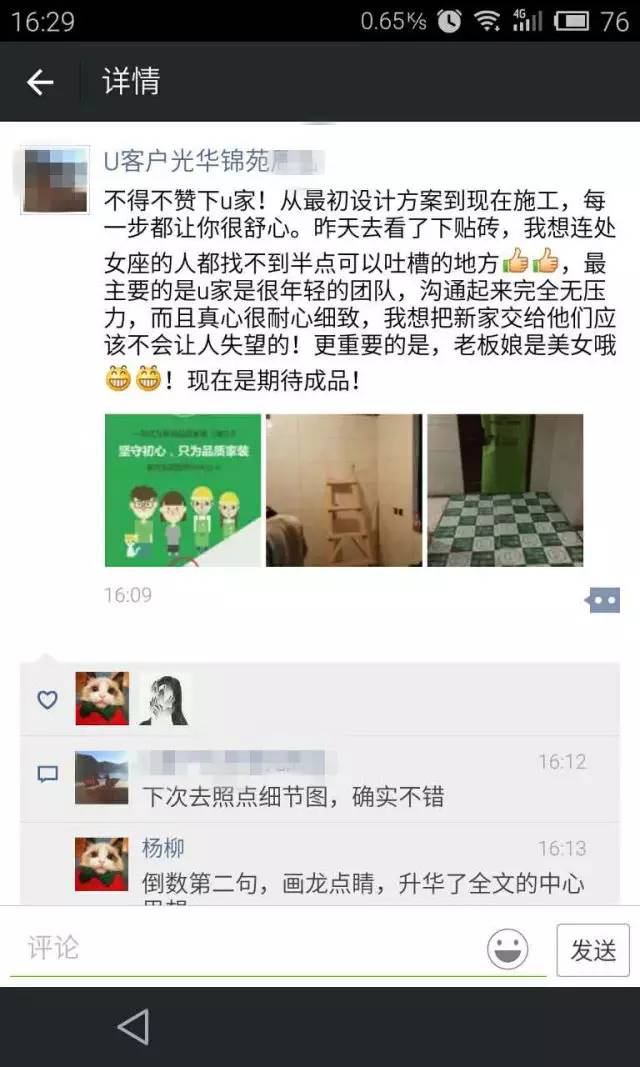View the checkered floor tile photo
This screenshot has width=640, height=1067.
pyautogui.click(x=505, y=490)
